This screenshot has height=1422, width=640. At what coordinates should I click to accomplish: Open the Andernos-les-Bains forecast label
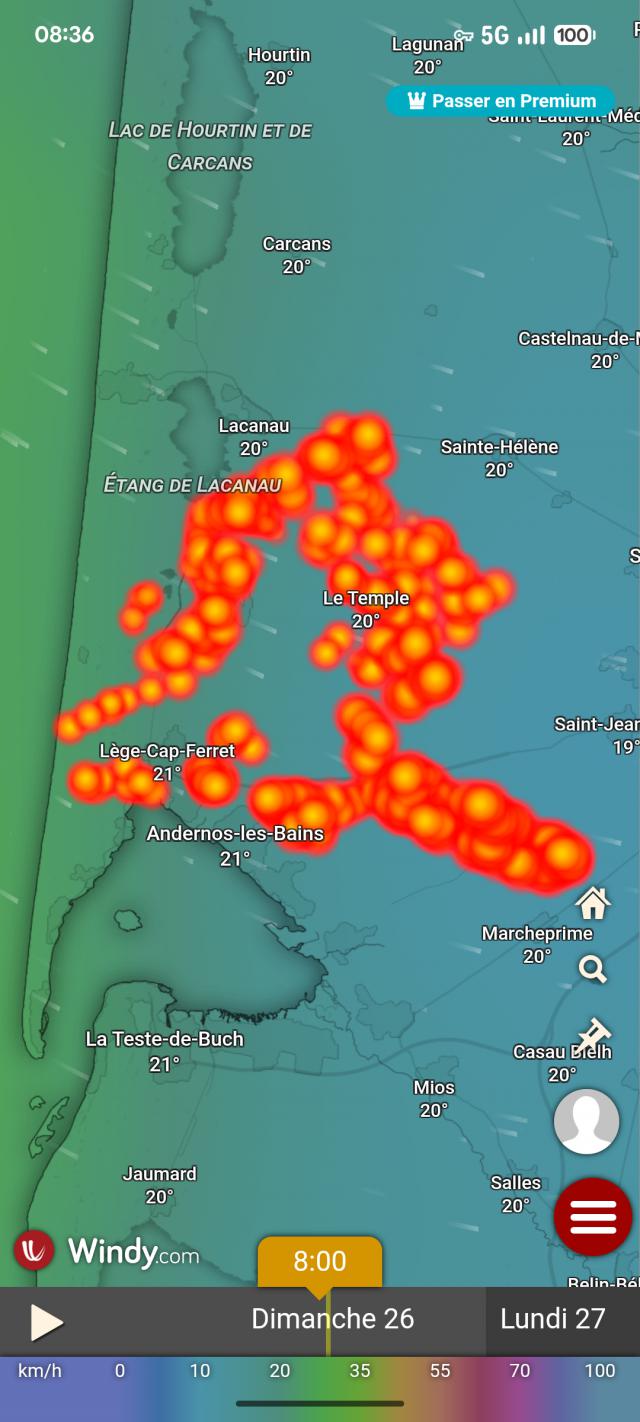coord(235,845)
